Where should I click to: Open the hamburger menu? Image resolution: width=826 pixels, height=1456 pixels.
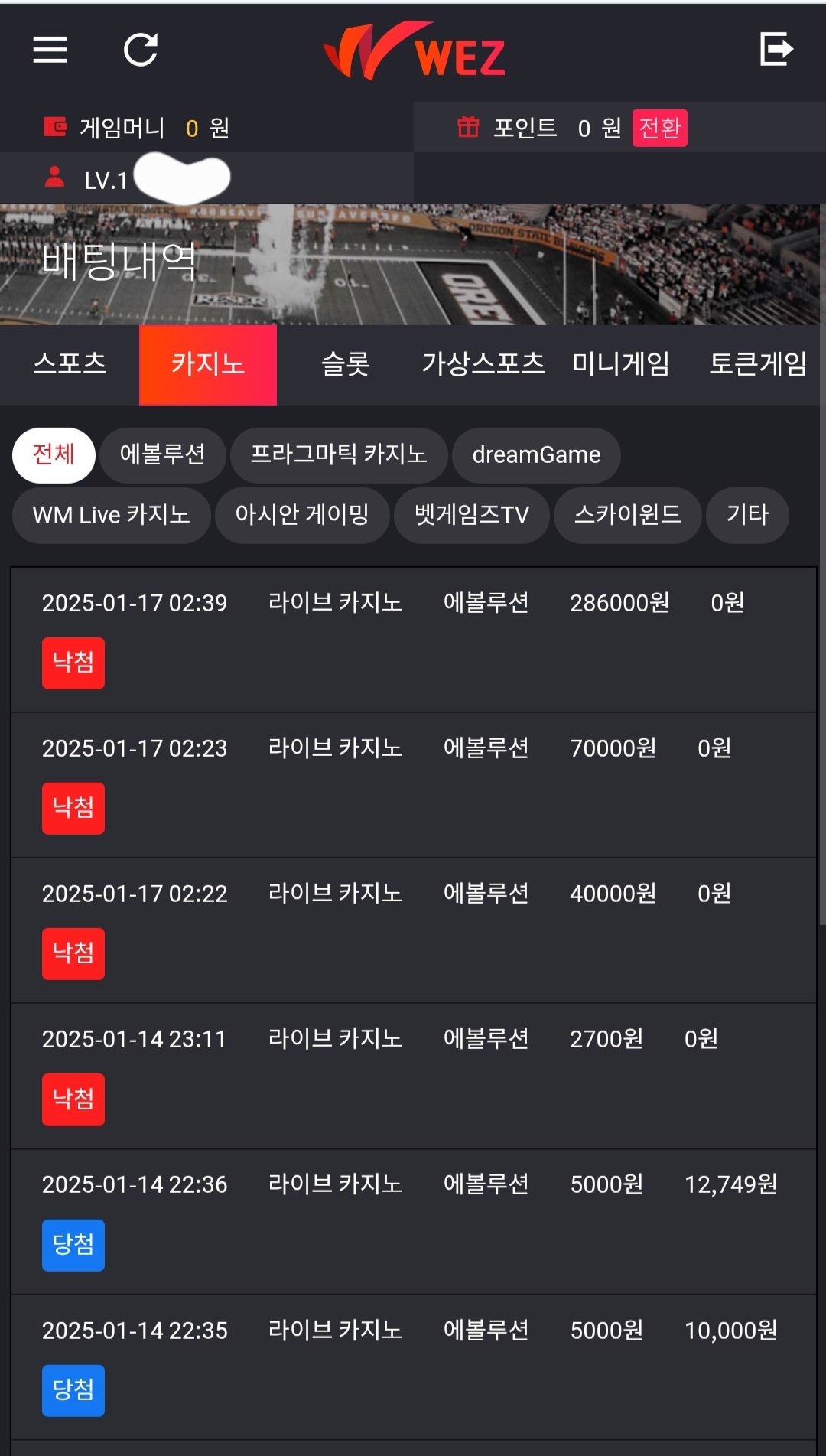[50, 50]
